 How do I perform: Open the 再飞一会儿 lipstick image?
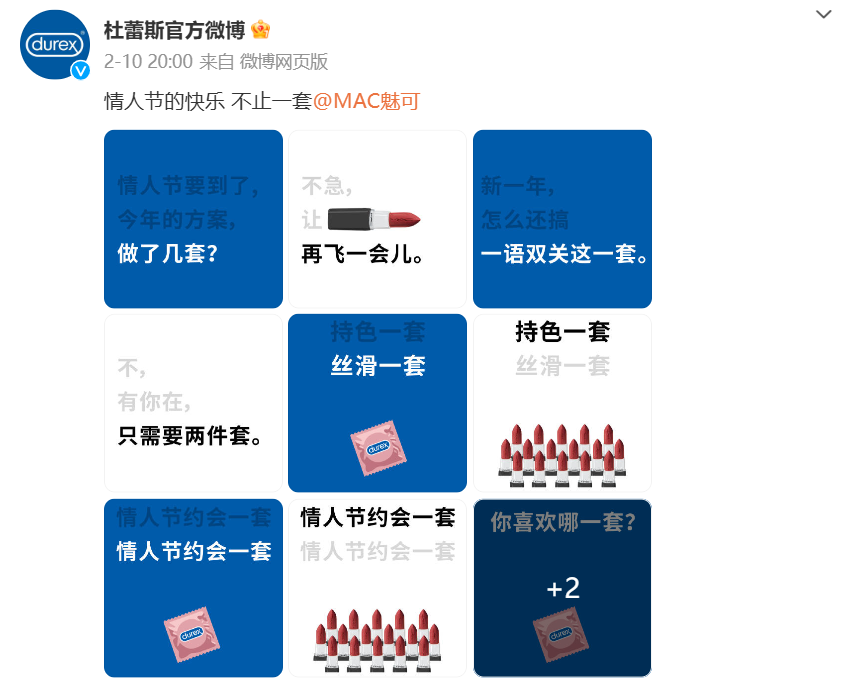click(x=377, y=219)
